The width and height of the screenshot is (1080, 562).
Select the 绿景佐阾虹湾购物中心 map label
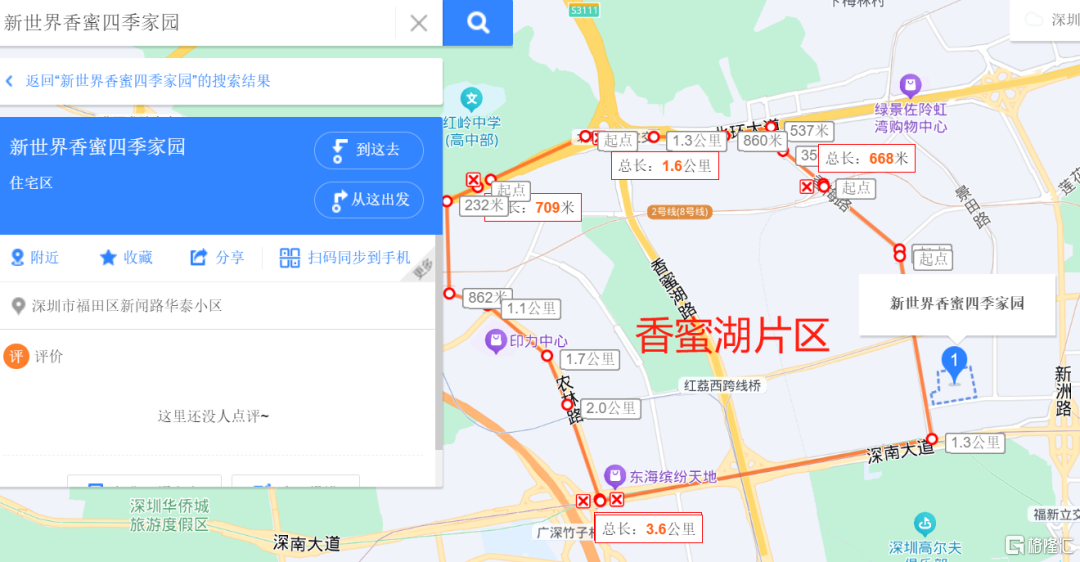[910, 108]
